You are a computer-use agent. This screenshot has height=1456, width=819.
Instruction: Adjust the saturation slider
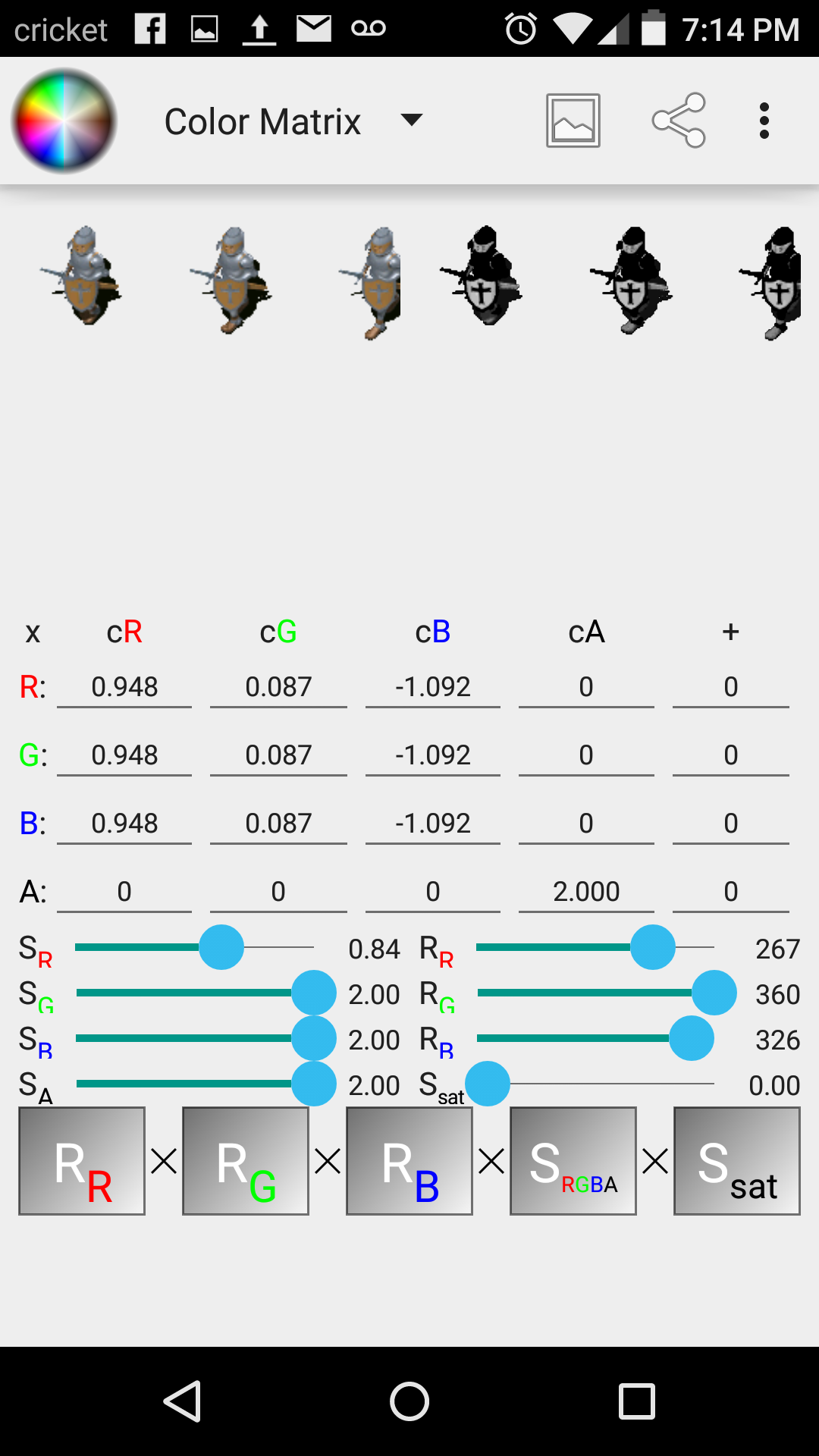[x=488, y=1084]
